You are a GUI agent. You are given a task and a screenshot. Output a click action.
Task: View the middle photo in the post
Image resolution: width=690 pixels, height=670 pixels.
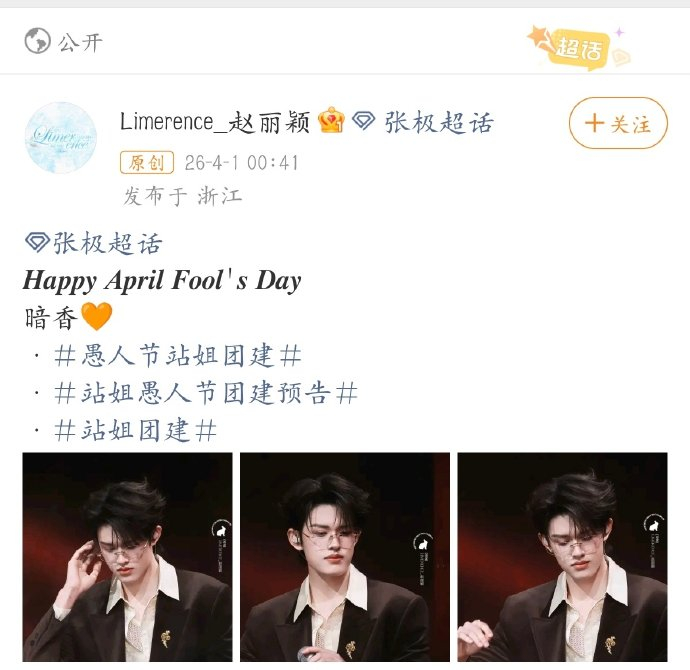(345, 557)
